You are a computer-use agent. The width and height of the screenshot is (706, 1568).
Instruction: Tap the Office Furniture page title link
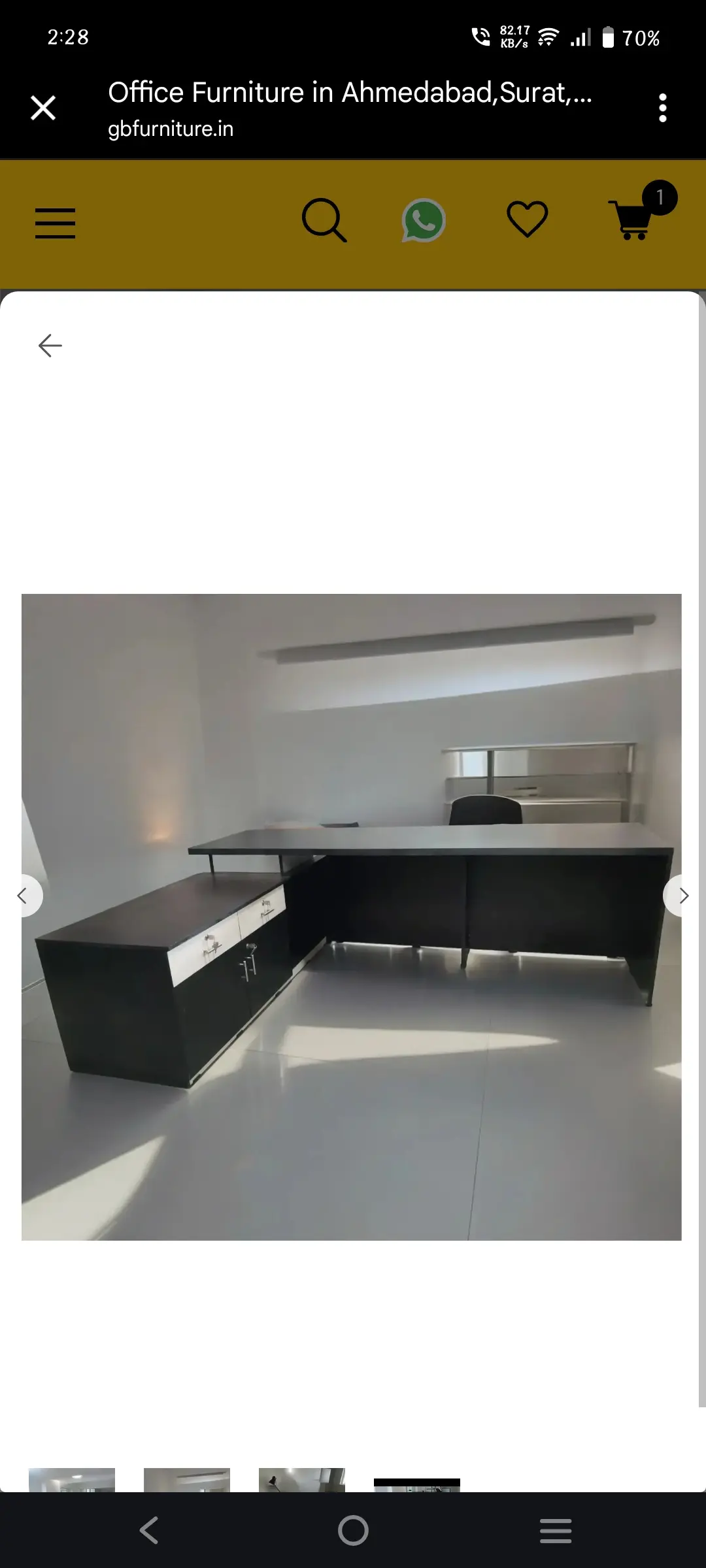point(350,93)
